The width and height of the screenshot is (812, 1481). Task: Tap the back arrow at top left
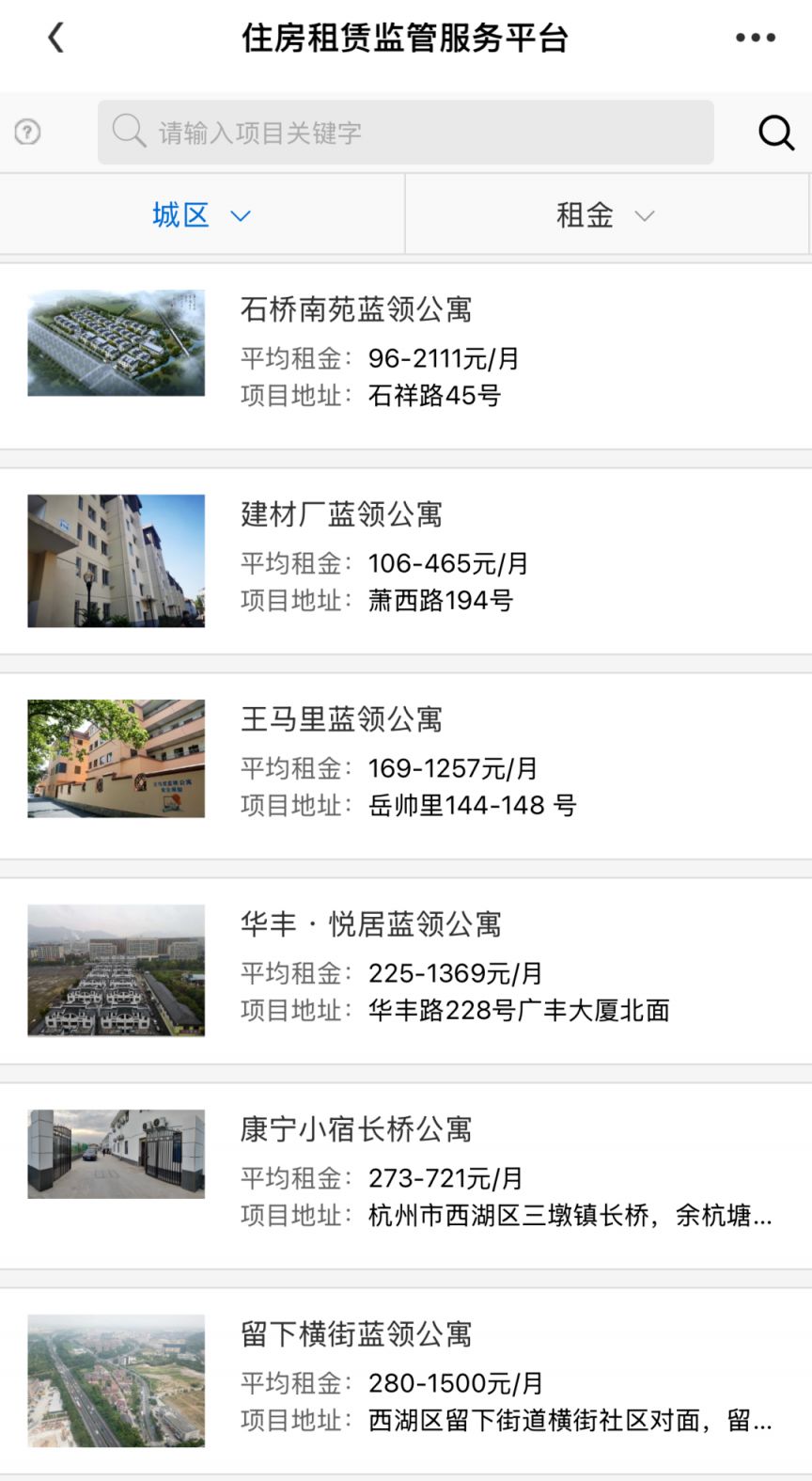(x=55, y=37)
